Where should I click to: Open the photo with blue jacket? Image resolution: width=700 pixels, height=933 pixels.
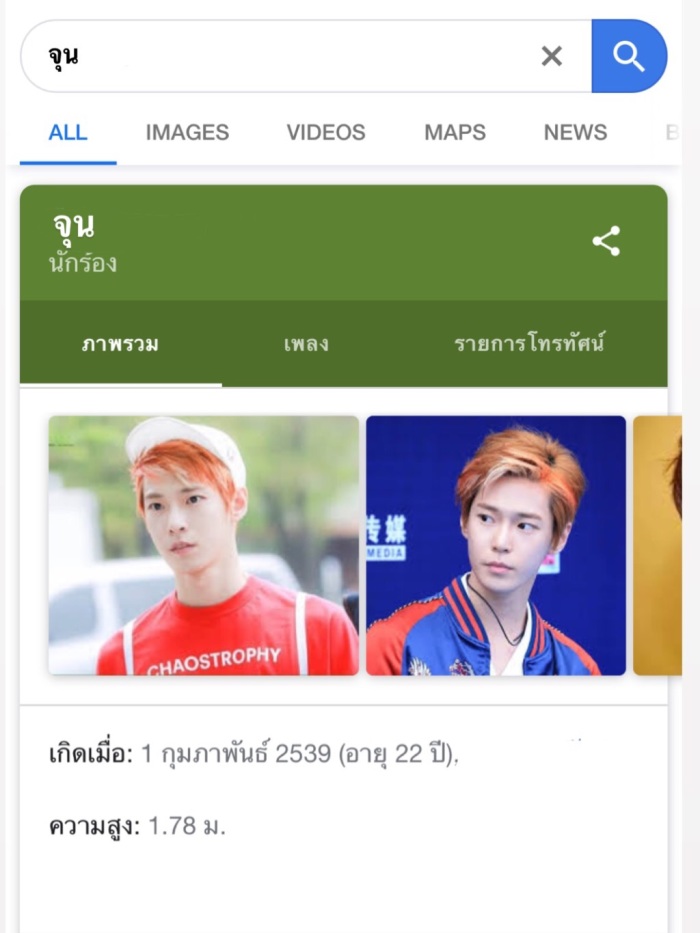pyautogui.click(x=496, y=545)
